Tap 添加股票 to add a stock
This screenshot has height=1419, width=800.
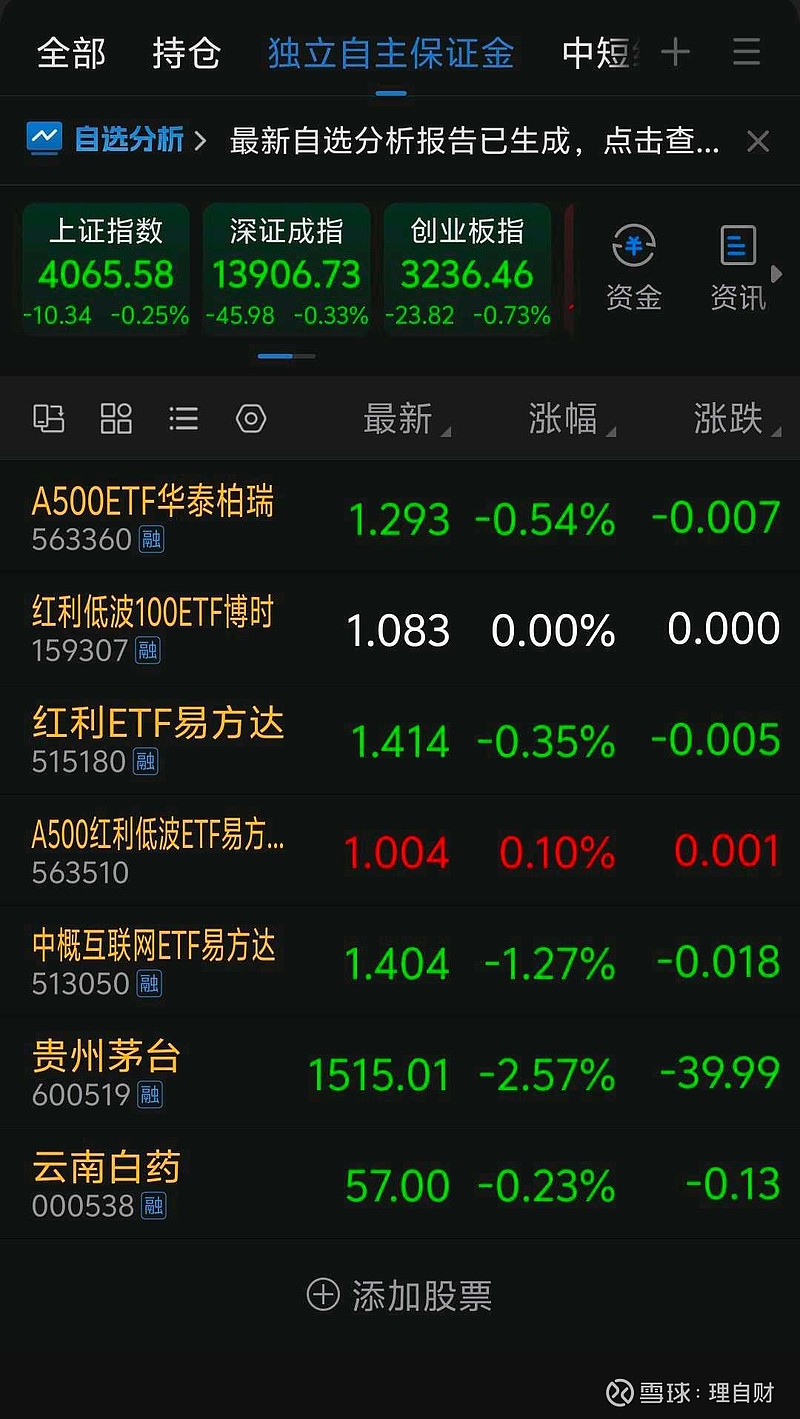(x=400, y=1294)
